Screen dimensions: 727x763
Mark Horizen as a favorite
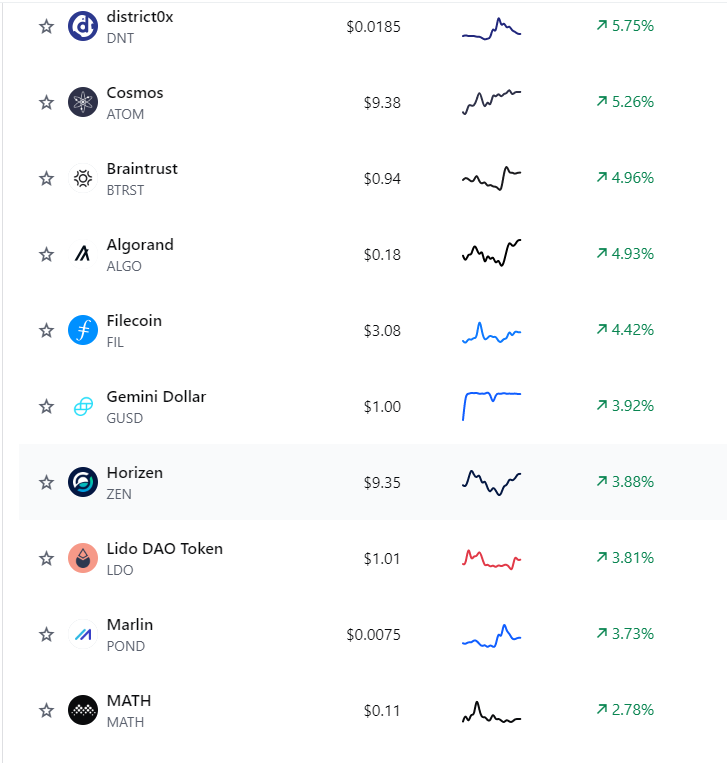[x=46, y=482]
